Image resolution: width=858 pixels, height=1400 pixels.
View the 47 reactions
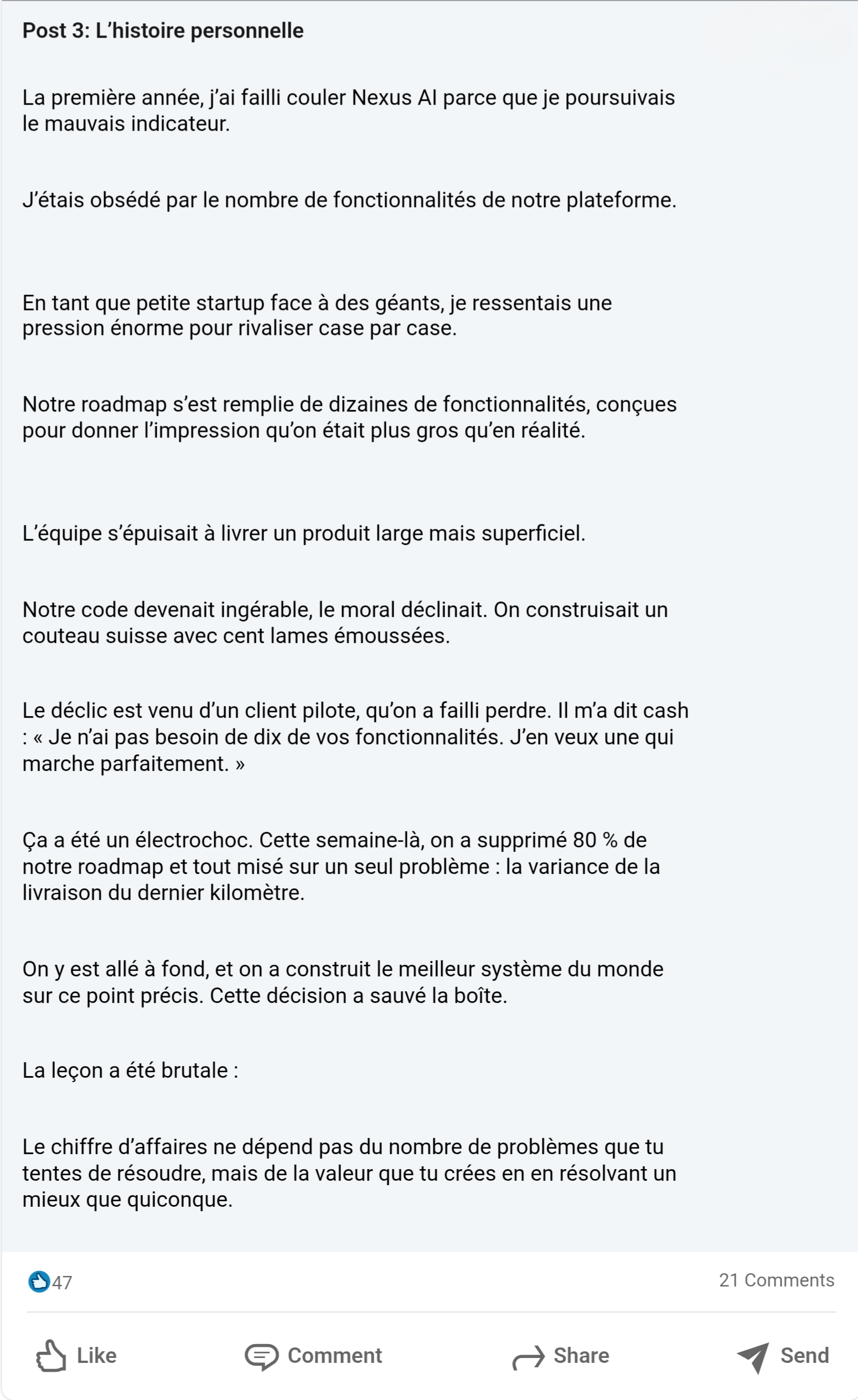(x=50, y=1282)
